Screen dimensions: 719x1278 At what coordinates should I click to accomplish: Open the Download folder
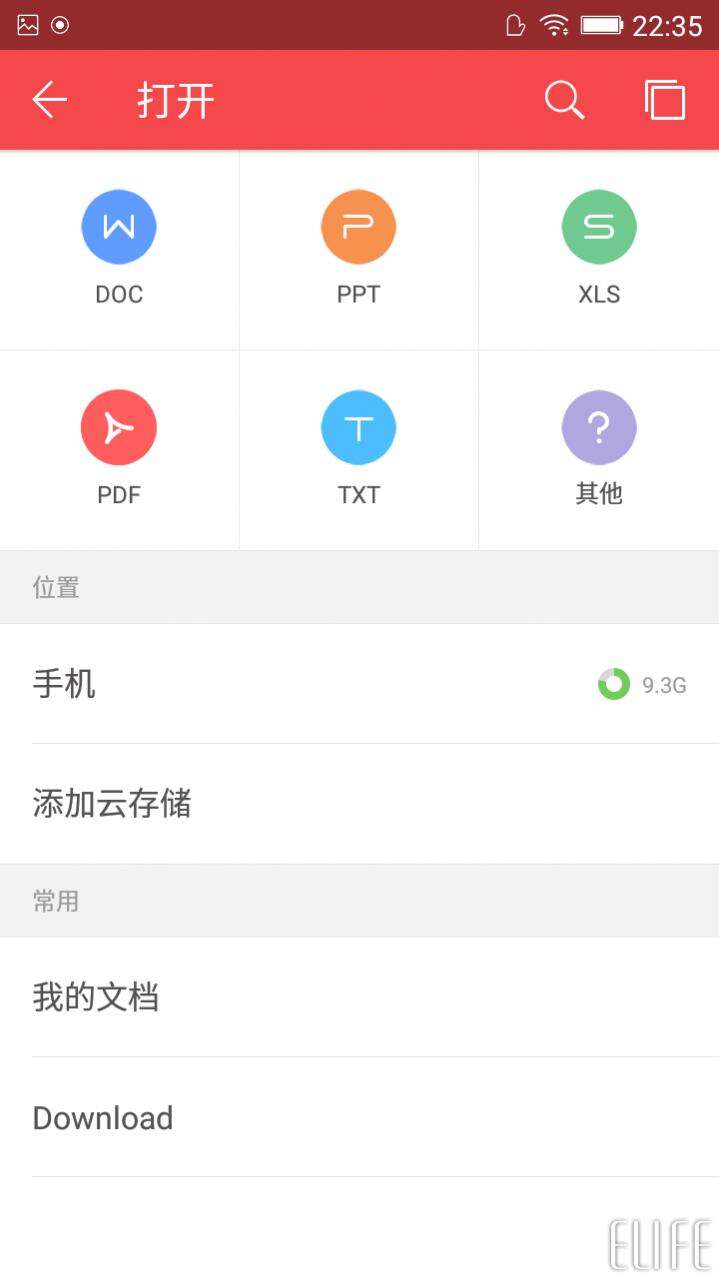pyautogui.click(x=359, y=1117)
